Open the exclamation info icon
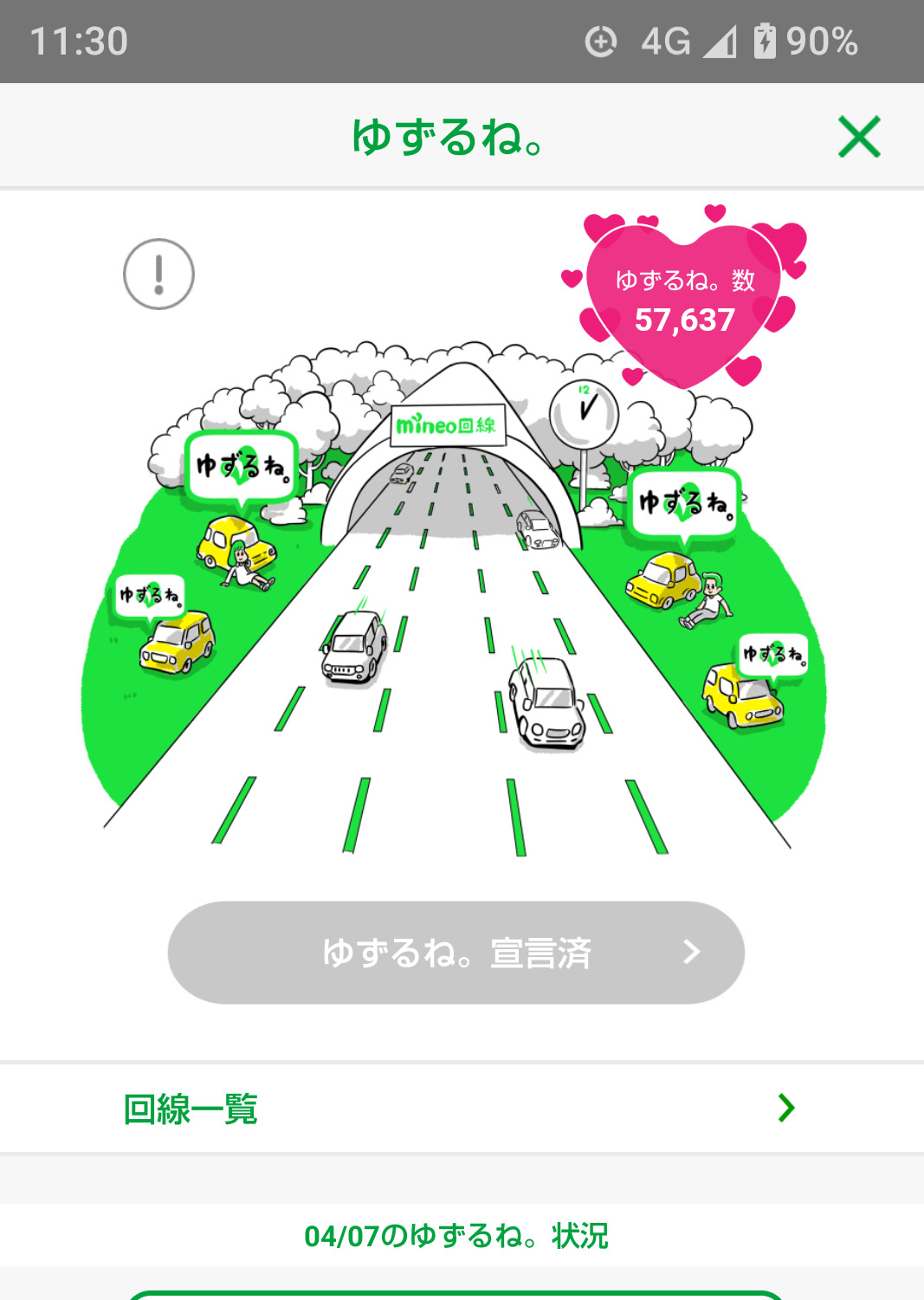Screen dimensions: 924x1300 [158, 274]
